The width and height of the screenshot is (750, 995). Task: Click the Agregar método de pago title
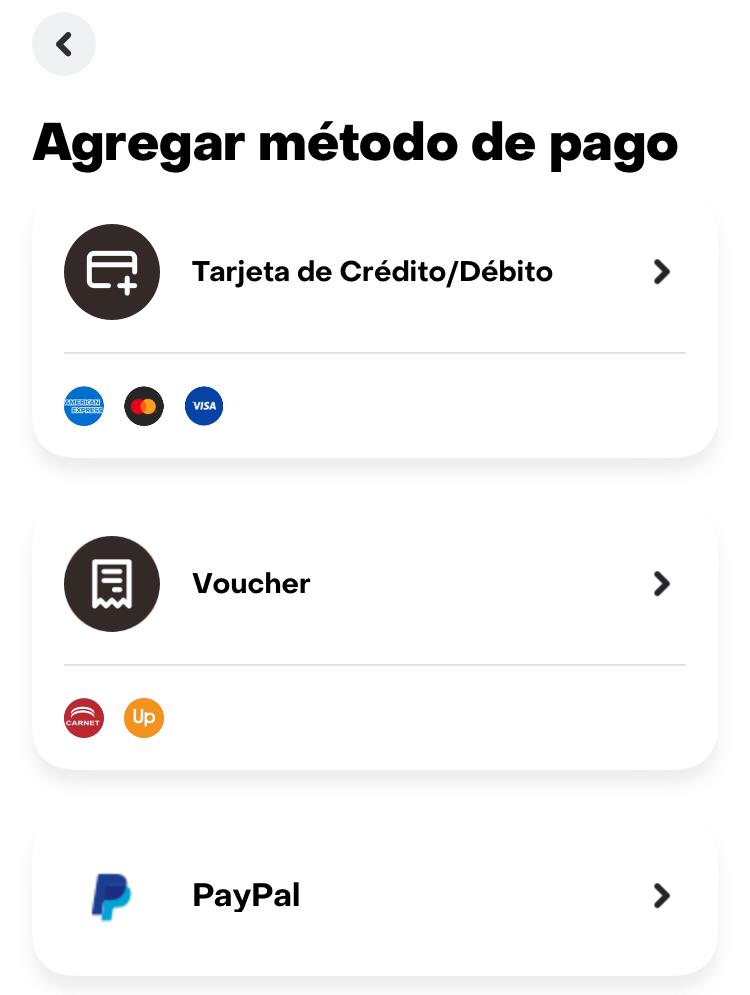pos(356,142)
